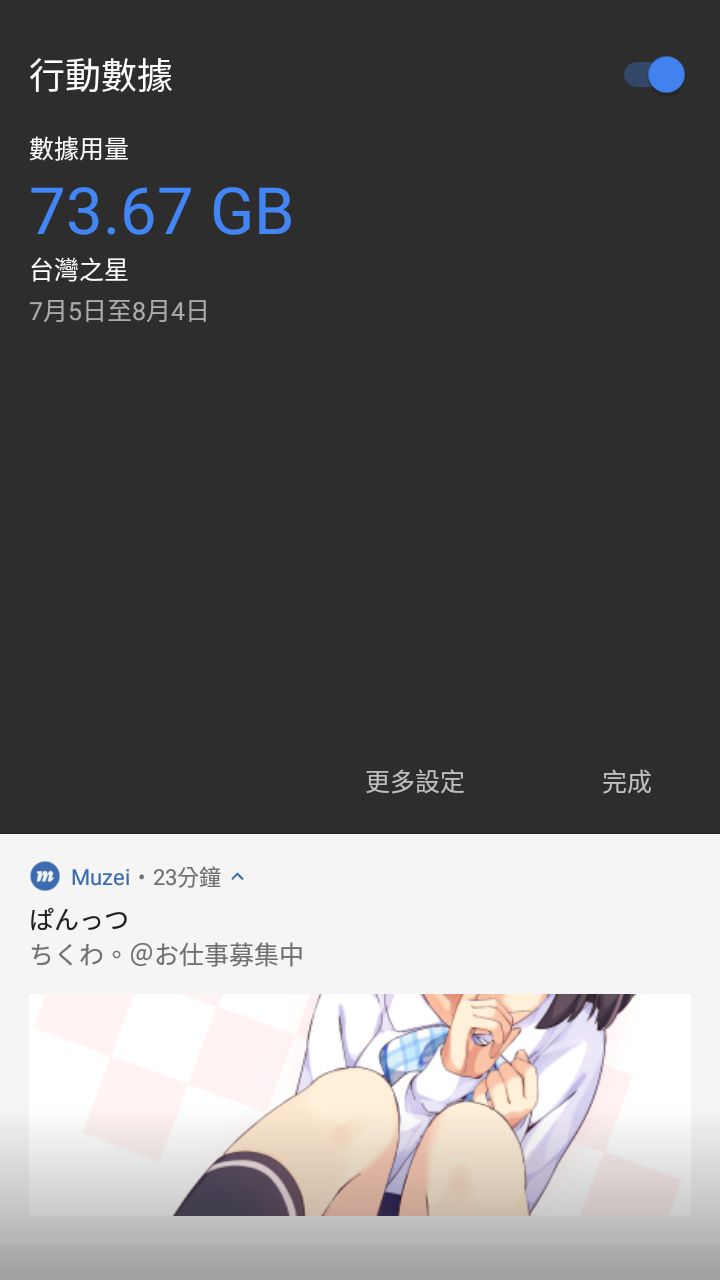Collapse the Muzei notification with the chevron
The image size is (720, 1280).
click(238, 877)
